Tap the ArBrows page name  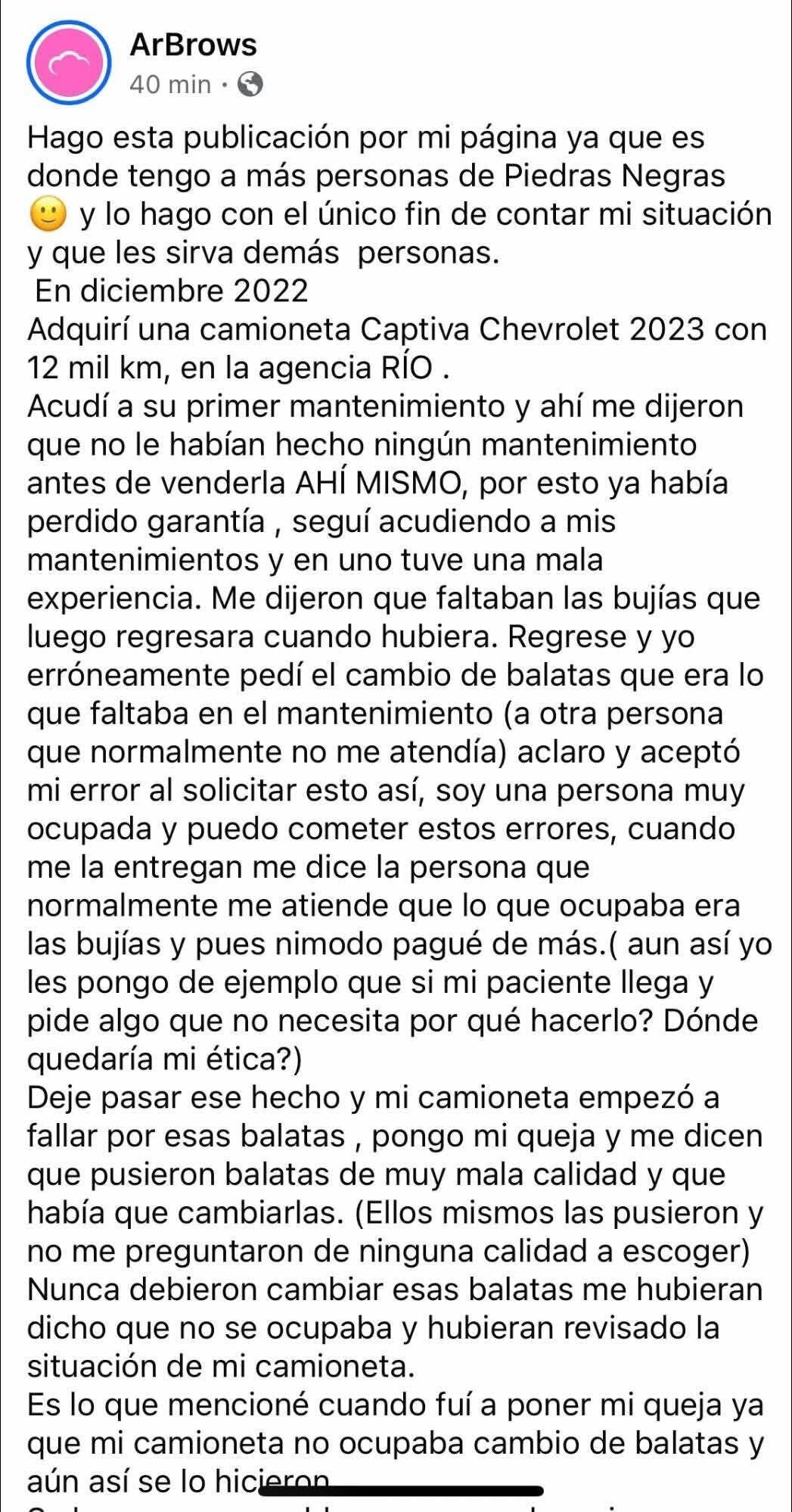click(x=193, y=45)
